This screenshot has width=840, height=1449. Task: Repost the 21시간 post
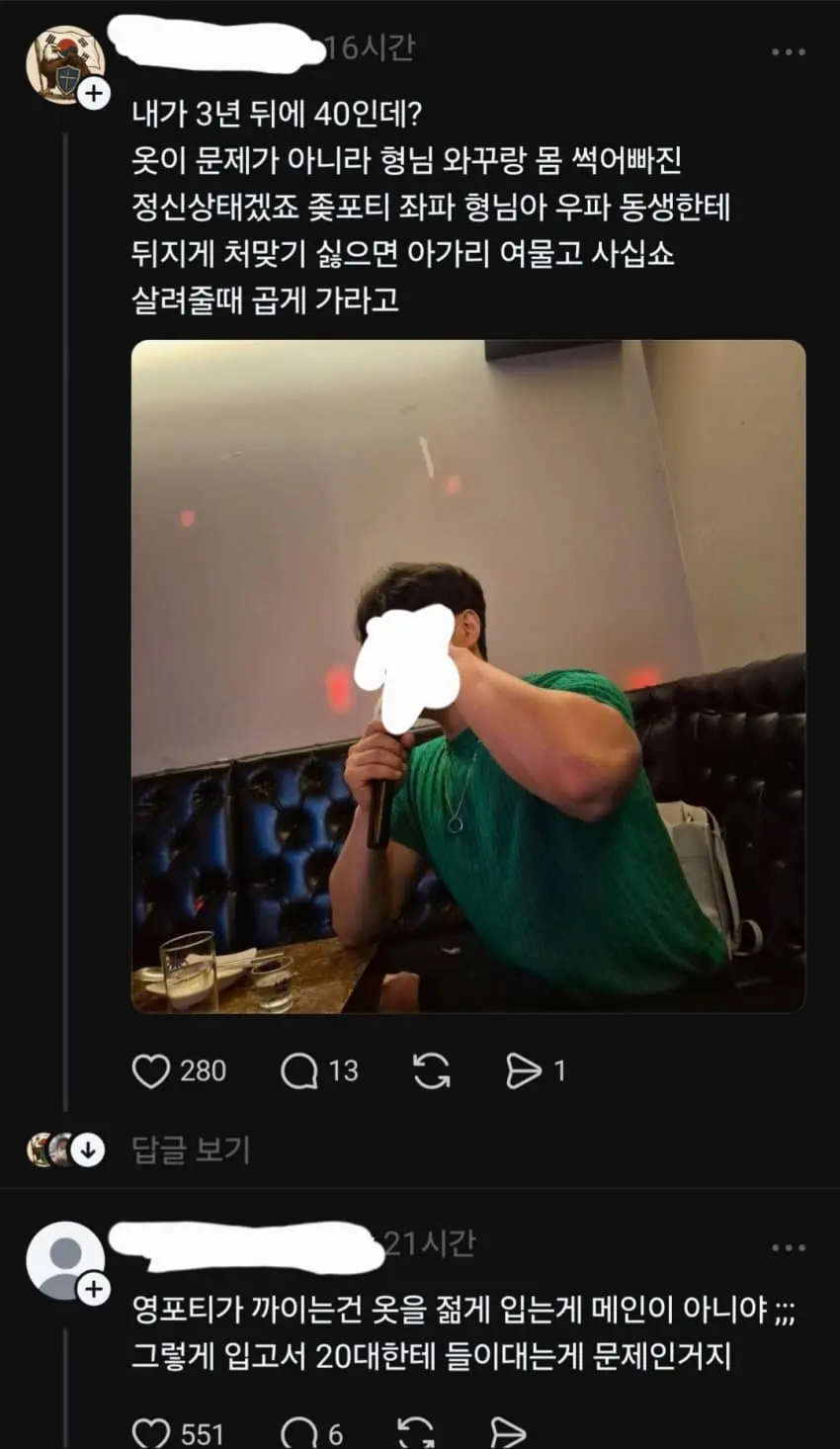pyautogui.click(x=416, y=1433)
